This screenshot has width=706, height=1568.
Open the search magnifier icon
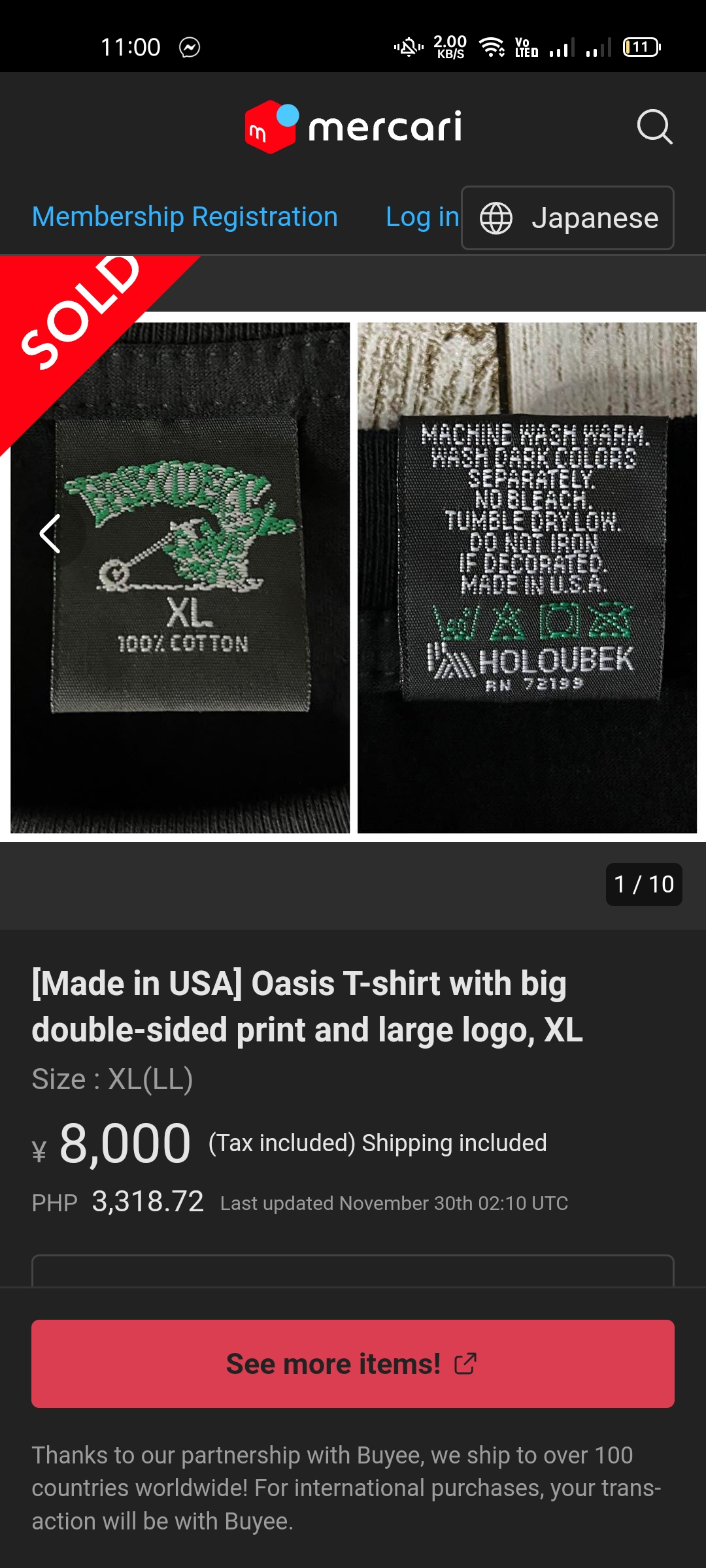click(654, 126)
